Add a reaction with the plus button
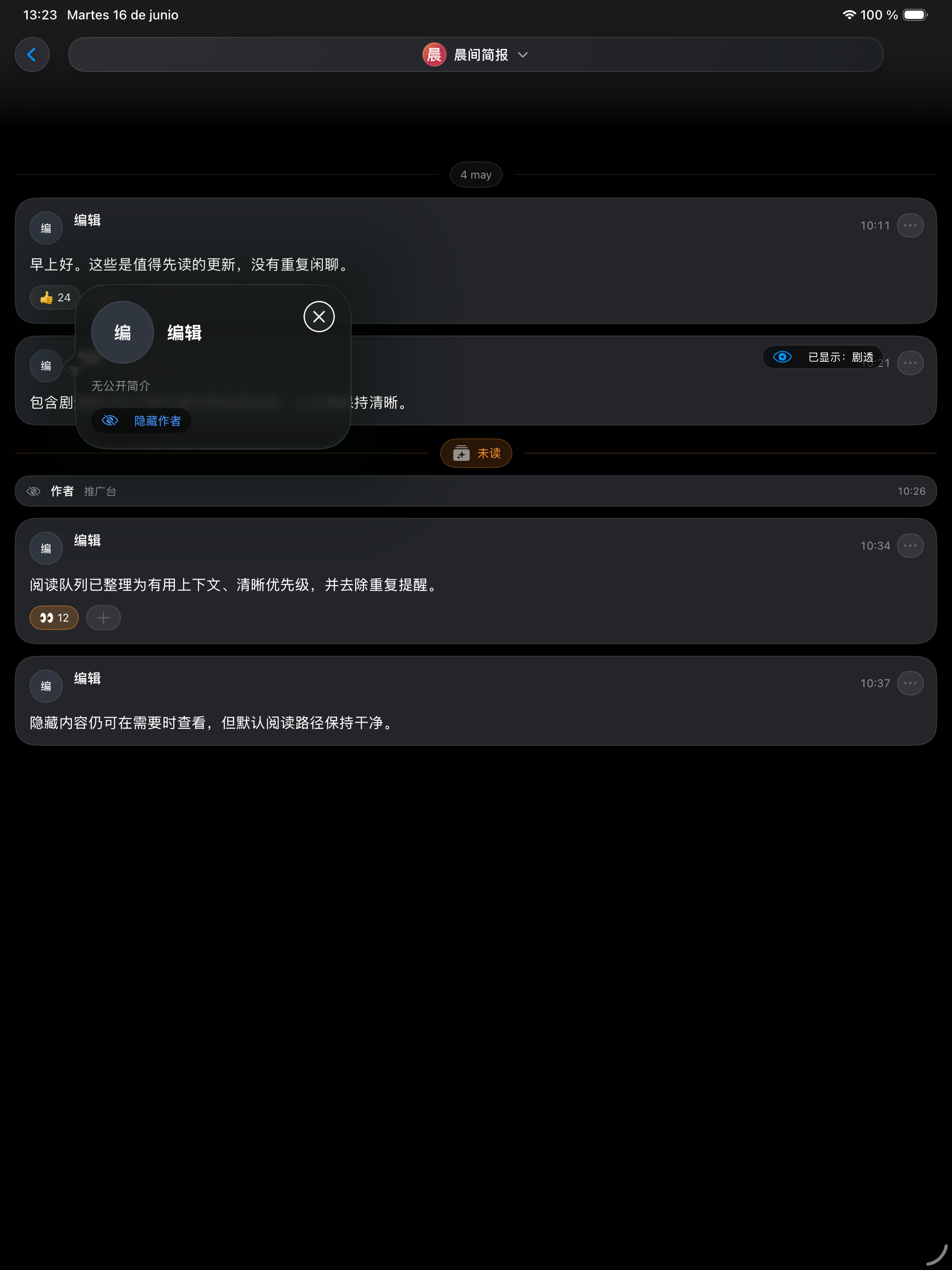The width and height of the screenshot is (952, 1270). tap(103, 618)
